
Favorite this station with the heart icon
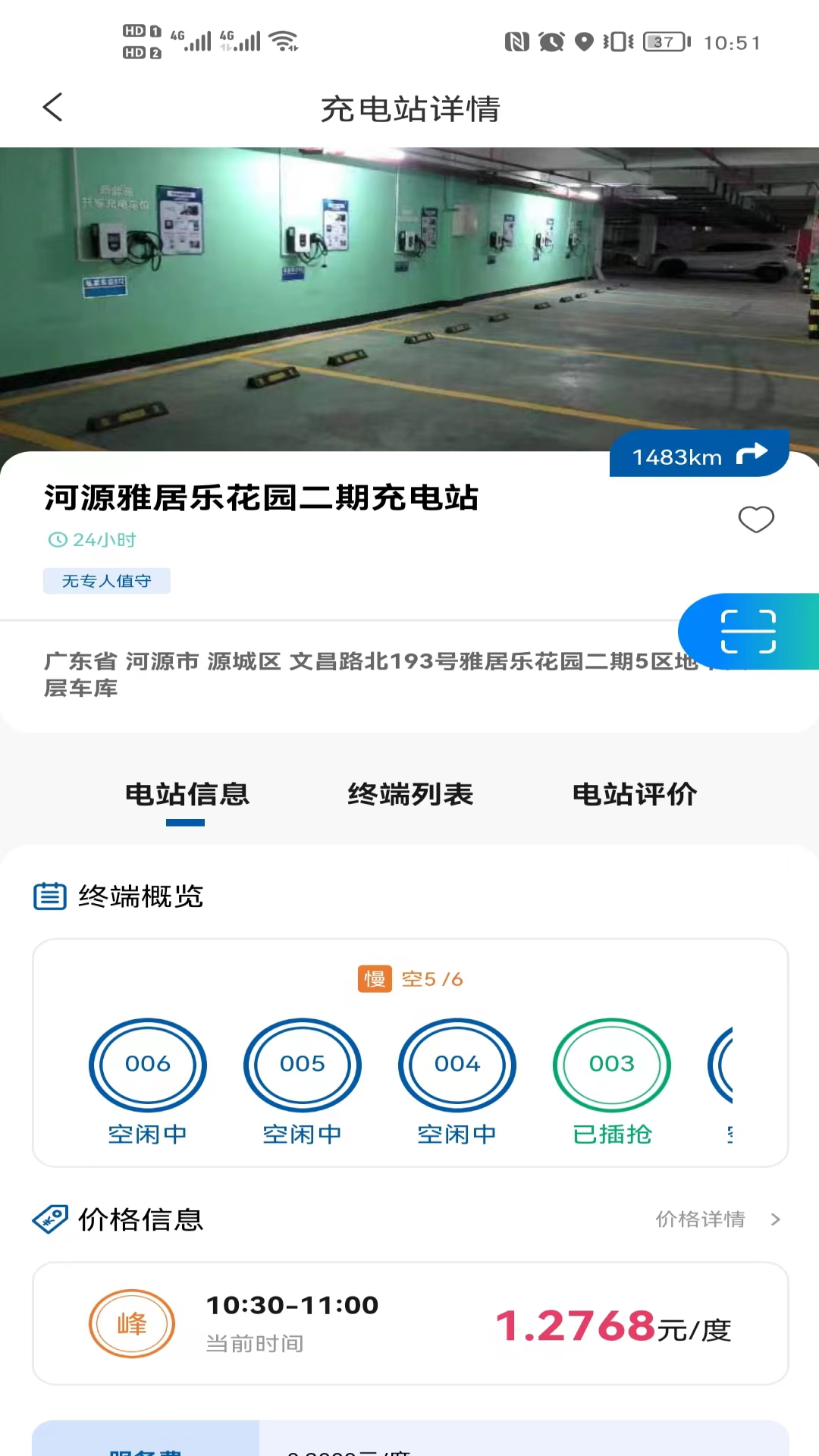pyautogui.click(x=756, y=519)
